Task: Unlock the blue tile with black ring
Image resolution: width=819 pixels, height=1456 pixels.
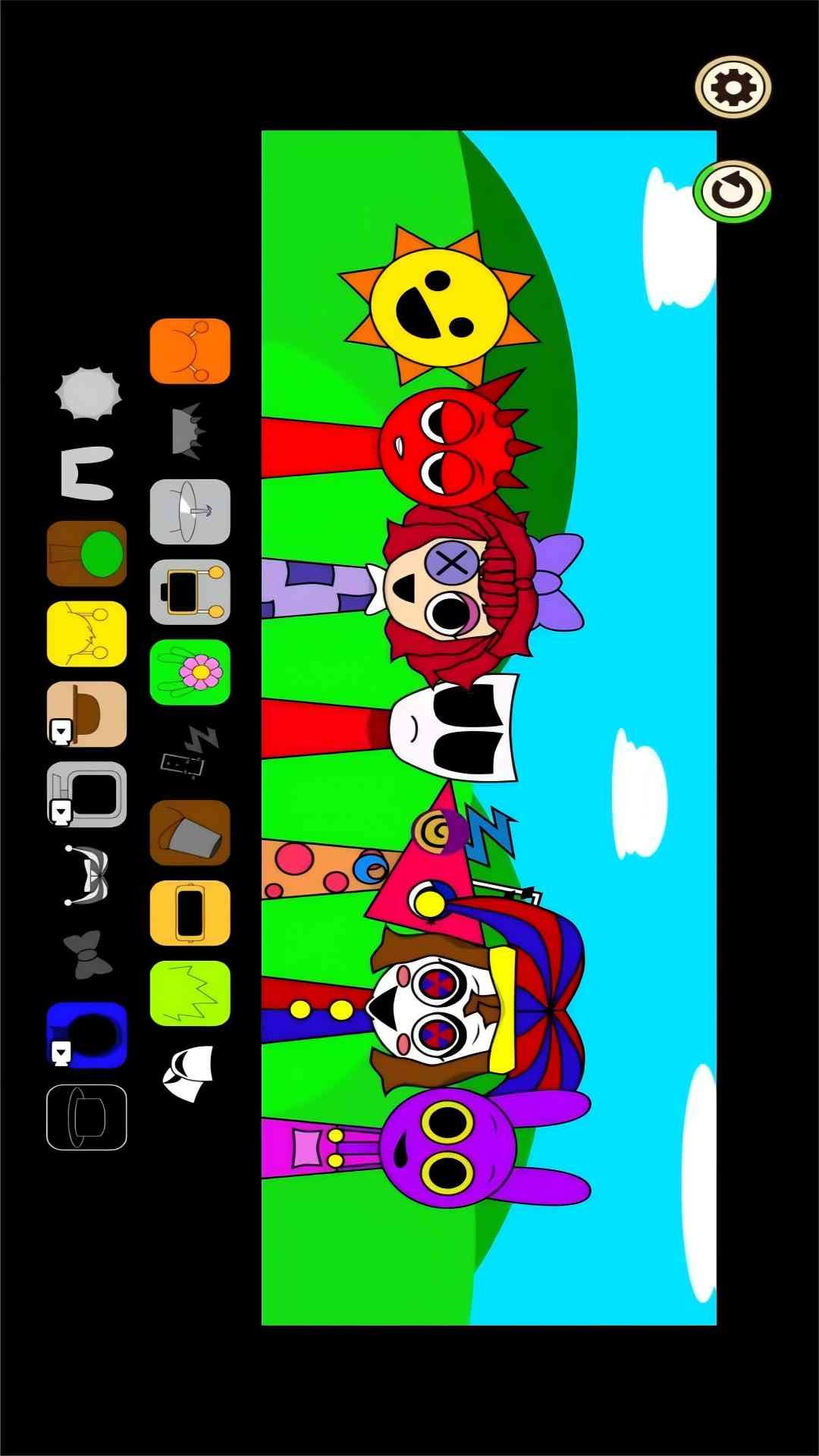Action: (x=86, y=1035)
